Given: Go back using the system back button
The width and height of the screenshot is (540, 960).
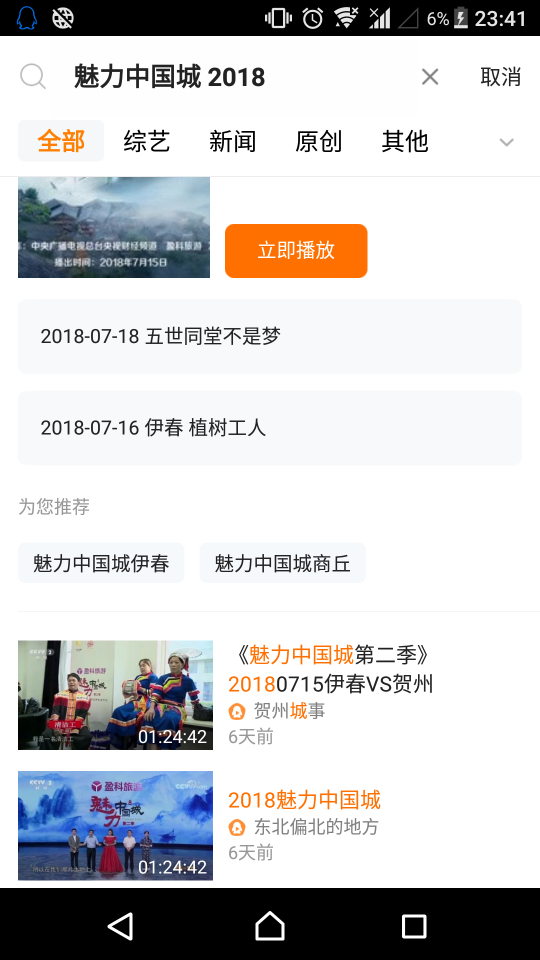Looking at the screenshot, I should (x=121, y=925).
